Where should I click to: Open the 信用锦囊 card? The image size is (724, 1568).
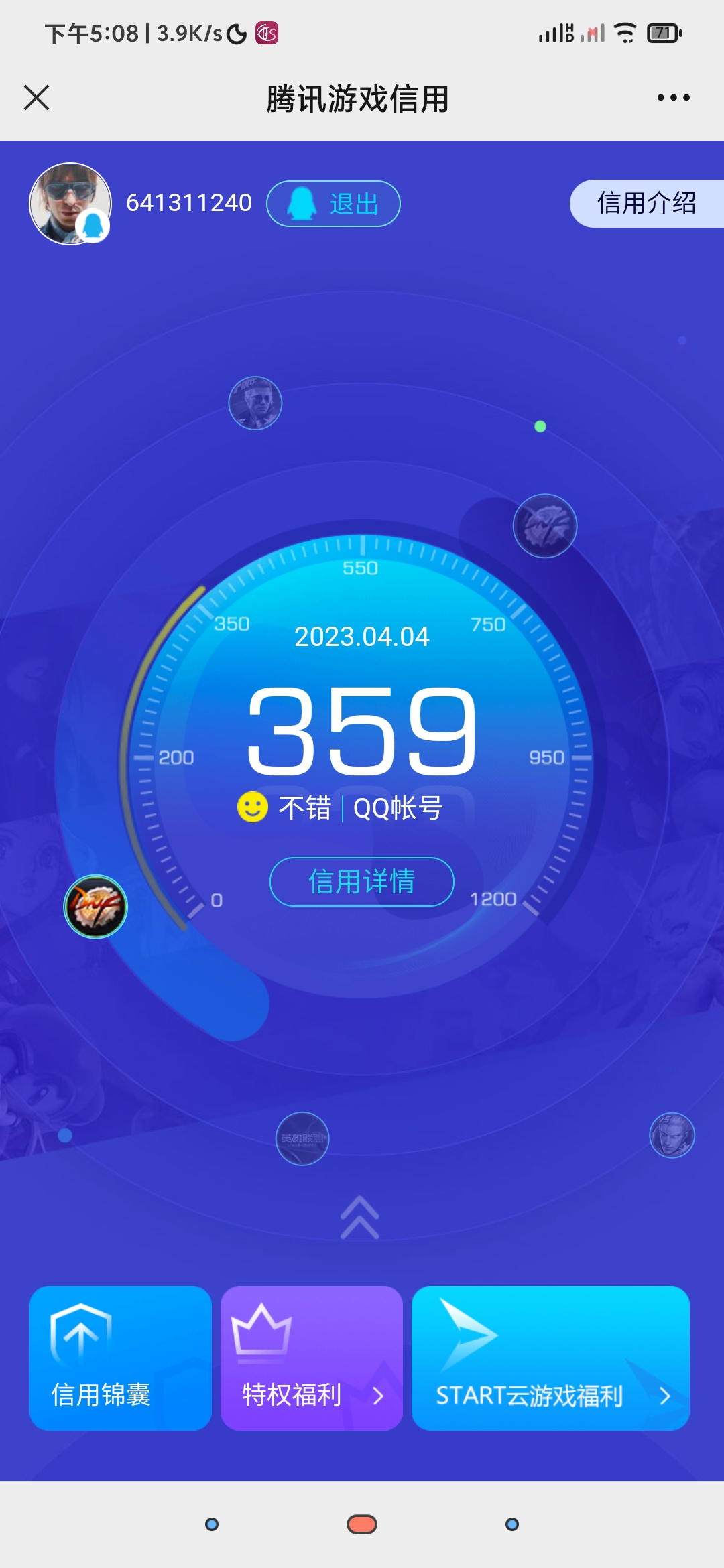pos(121,1358)
